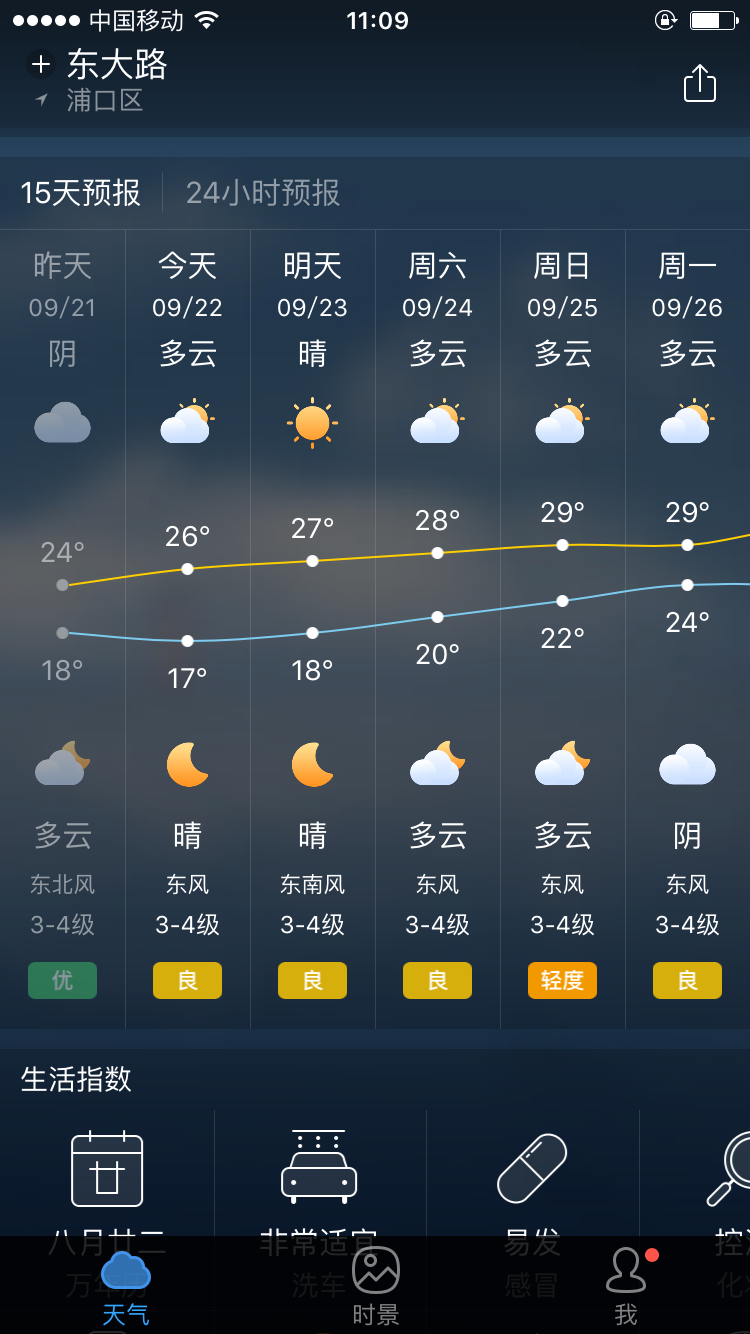Screen dimensions: 750x1334
Task: Switch to the 我 profile tab
Action: [x=626, y=1285]
